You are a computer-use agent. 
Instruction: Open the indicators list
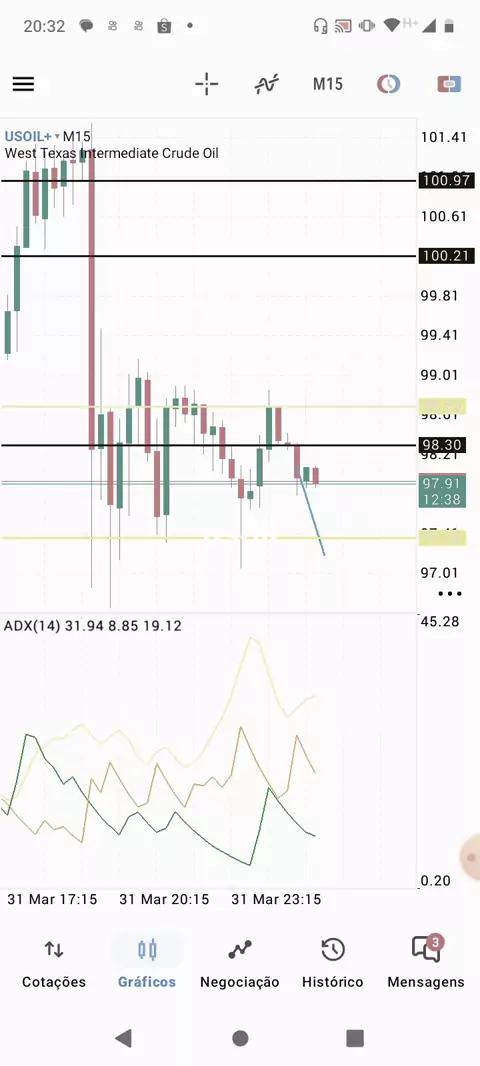coord(267,84)
